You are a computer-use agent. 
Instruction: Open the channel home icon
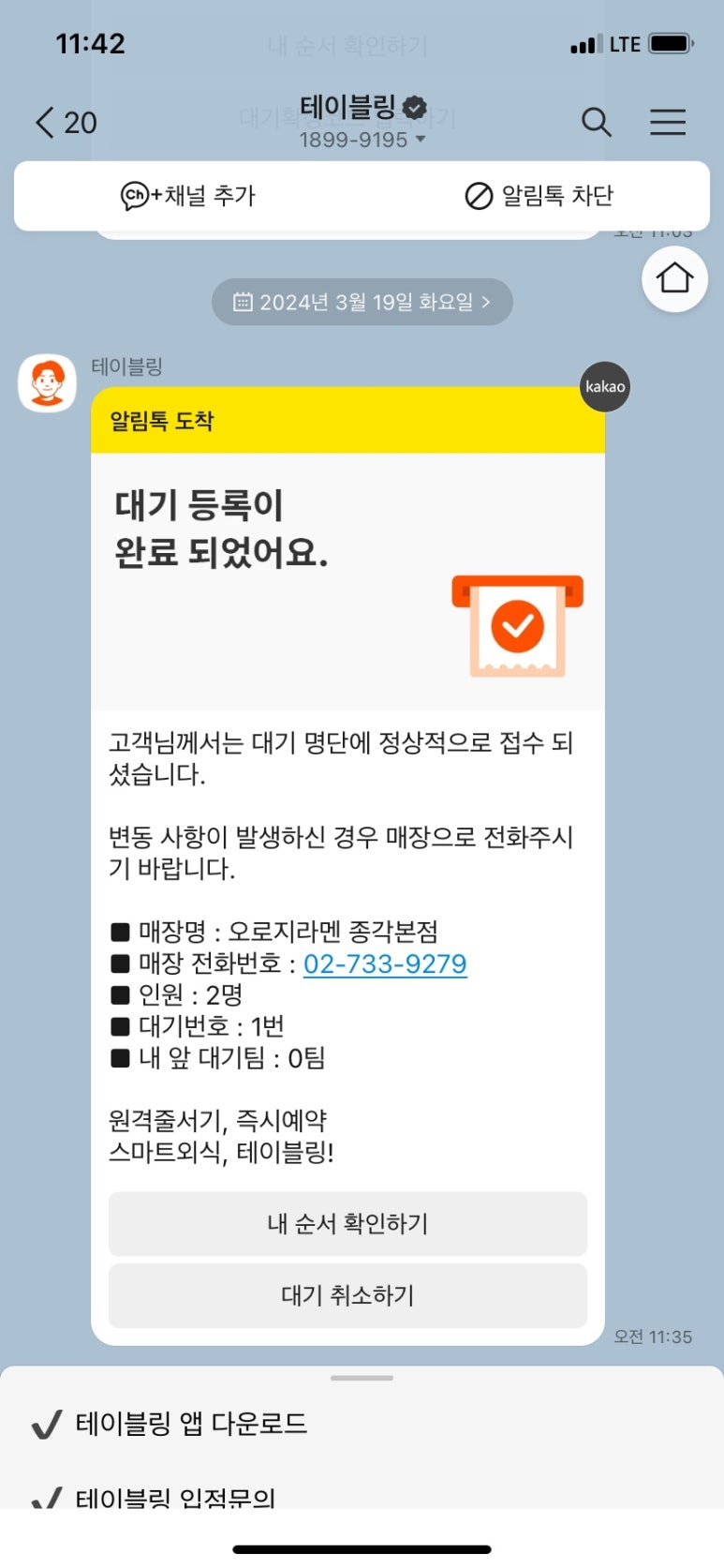point(673,278)
